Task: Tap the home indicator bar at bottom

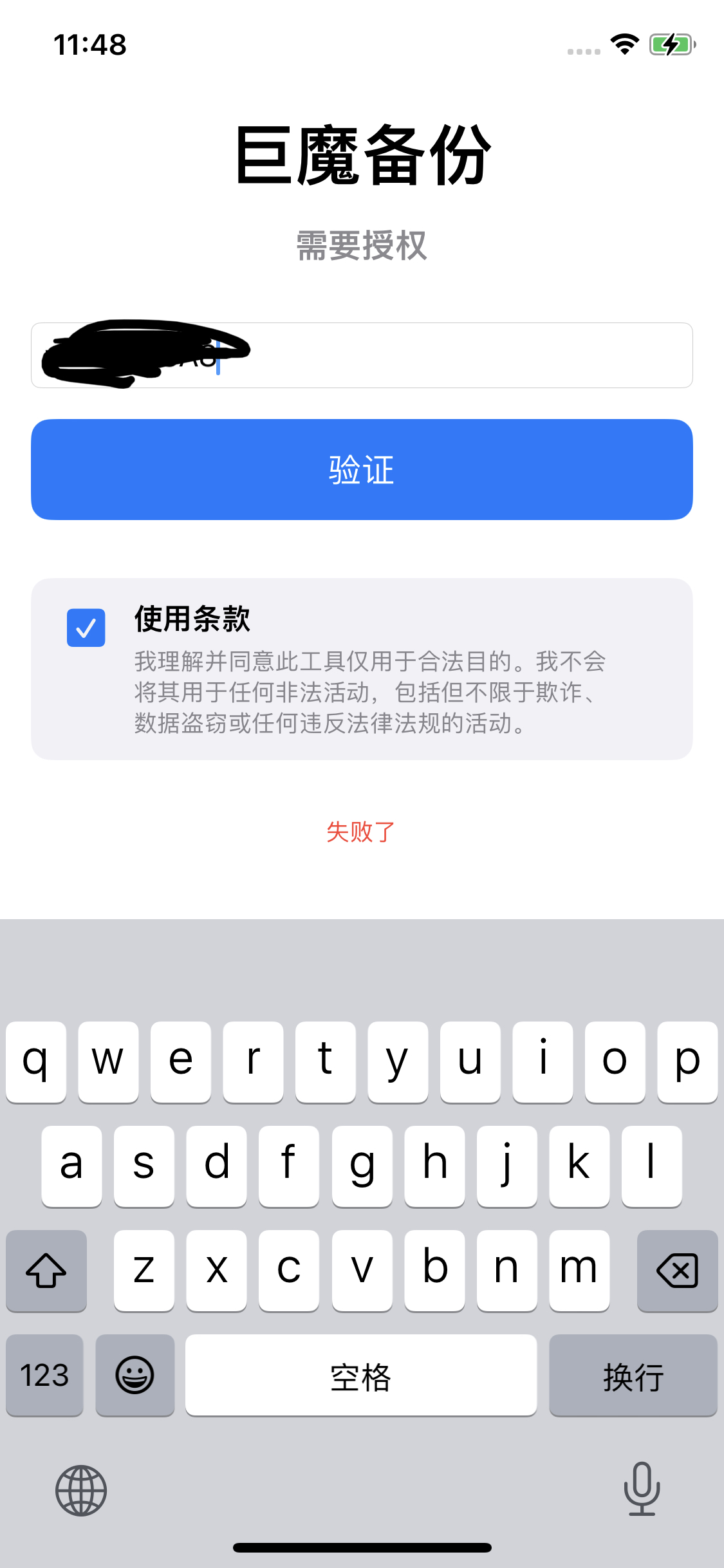Action: point(362,1547)
